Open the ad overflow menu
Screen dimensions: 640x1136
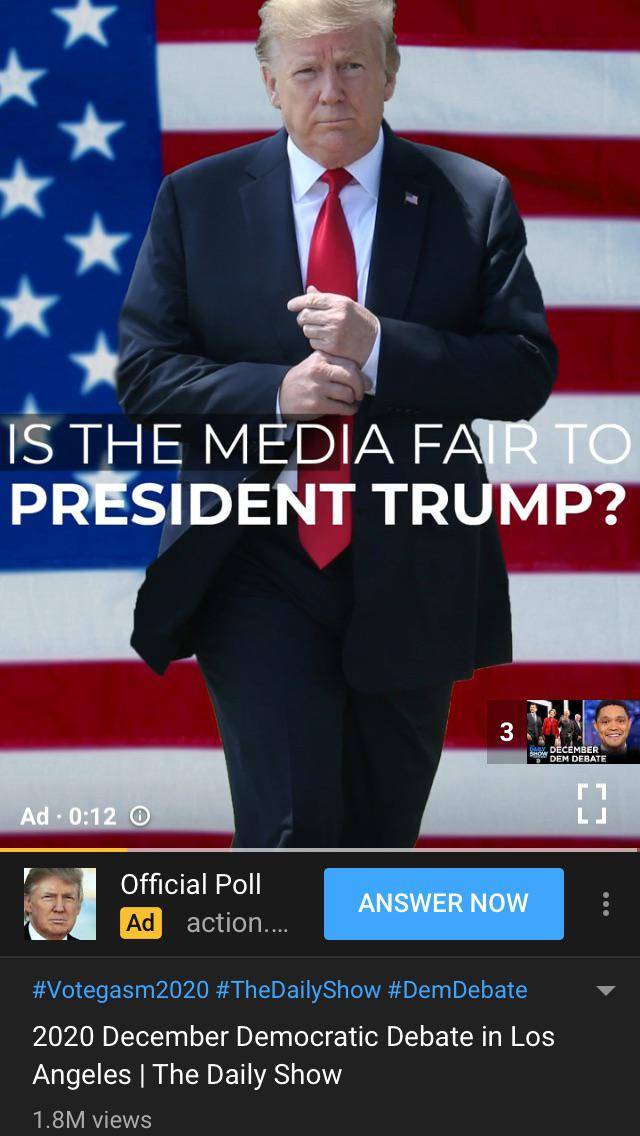[x=605, y=904]
